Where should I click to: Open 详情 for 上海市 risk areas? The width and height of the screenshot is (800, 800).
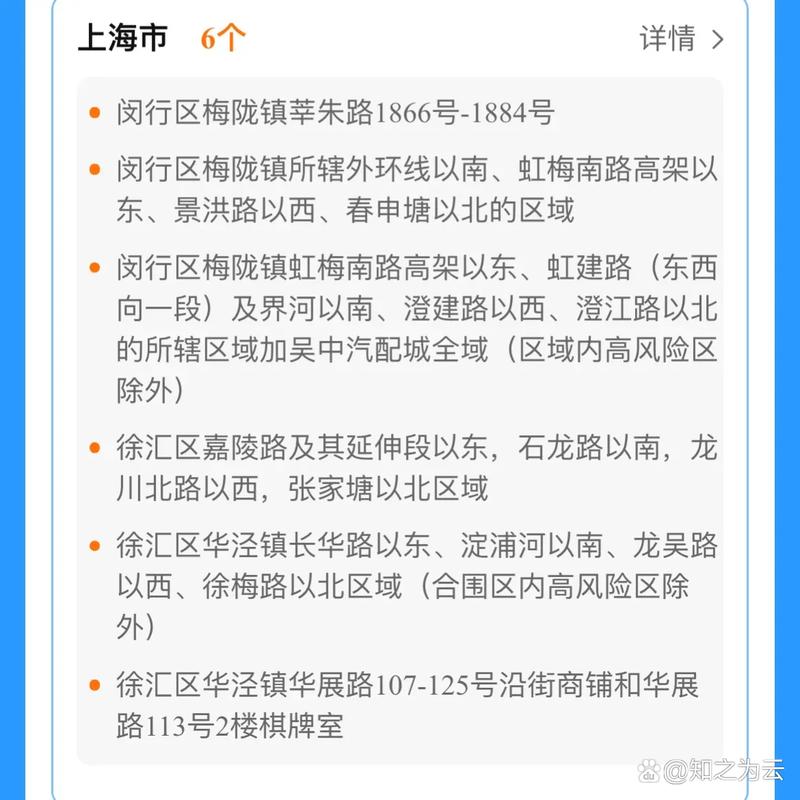(680, 39)
